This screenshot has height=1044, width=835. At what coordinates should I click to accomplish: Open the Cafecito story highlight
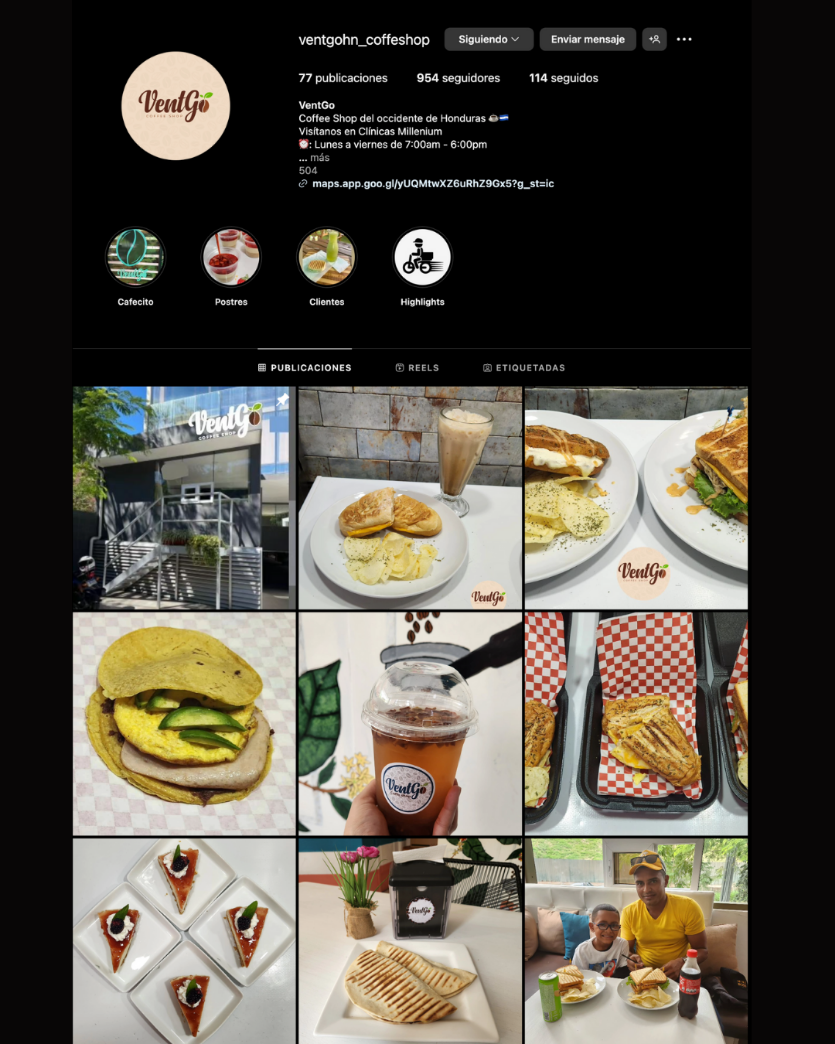point(135,257)
